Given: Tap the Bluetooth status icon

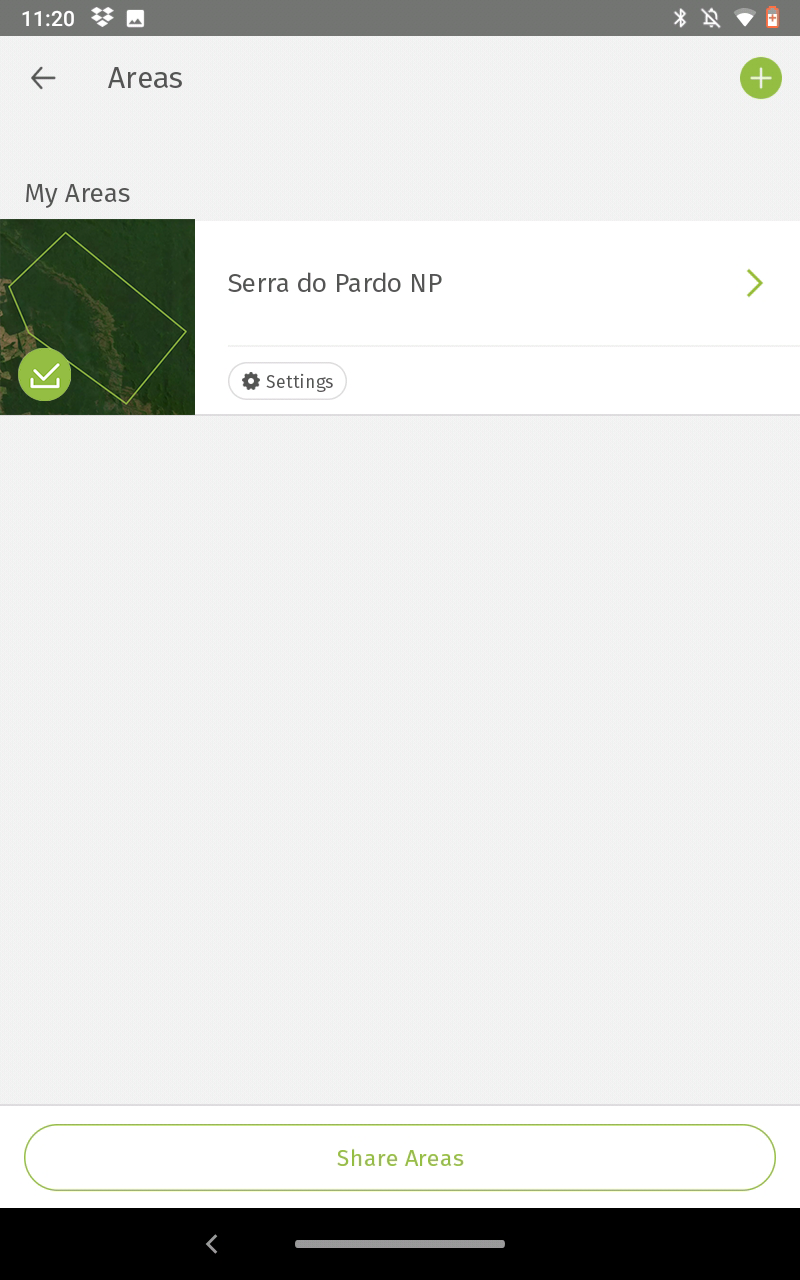Looking at the screenshot, I should [x=680, y=17].
